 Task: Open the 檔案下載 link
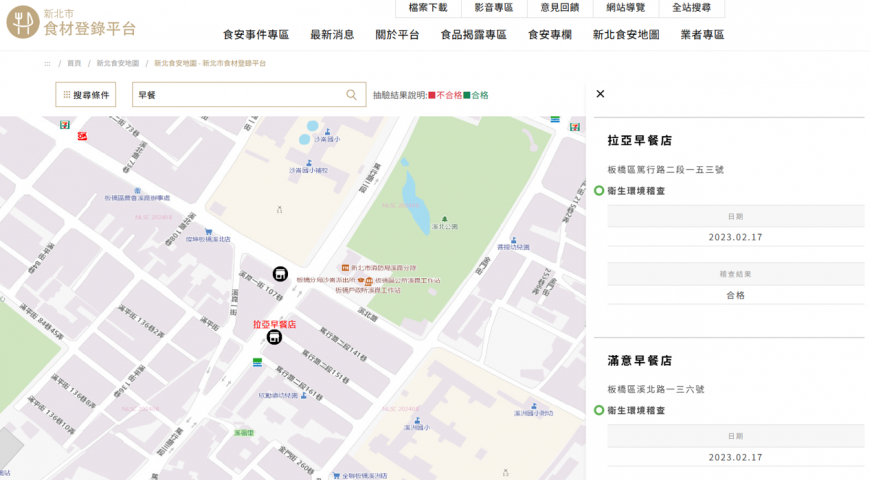click(428, 8)
